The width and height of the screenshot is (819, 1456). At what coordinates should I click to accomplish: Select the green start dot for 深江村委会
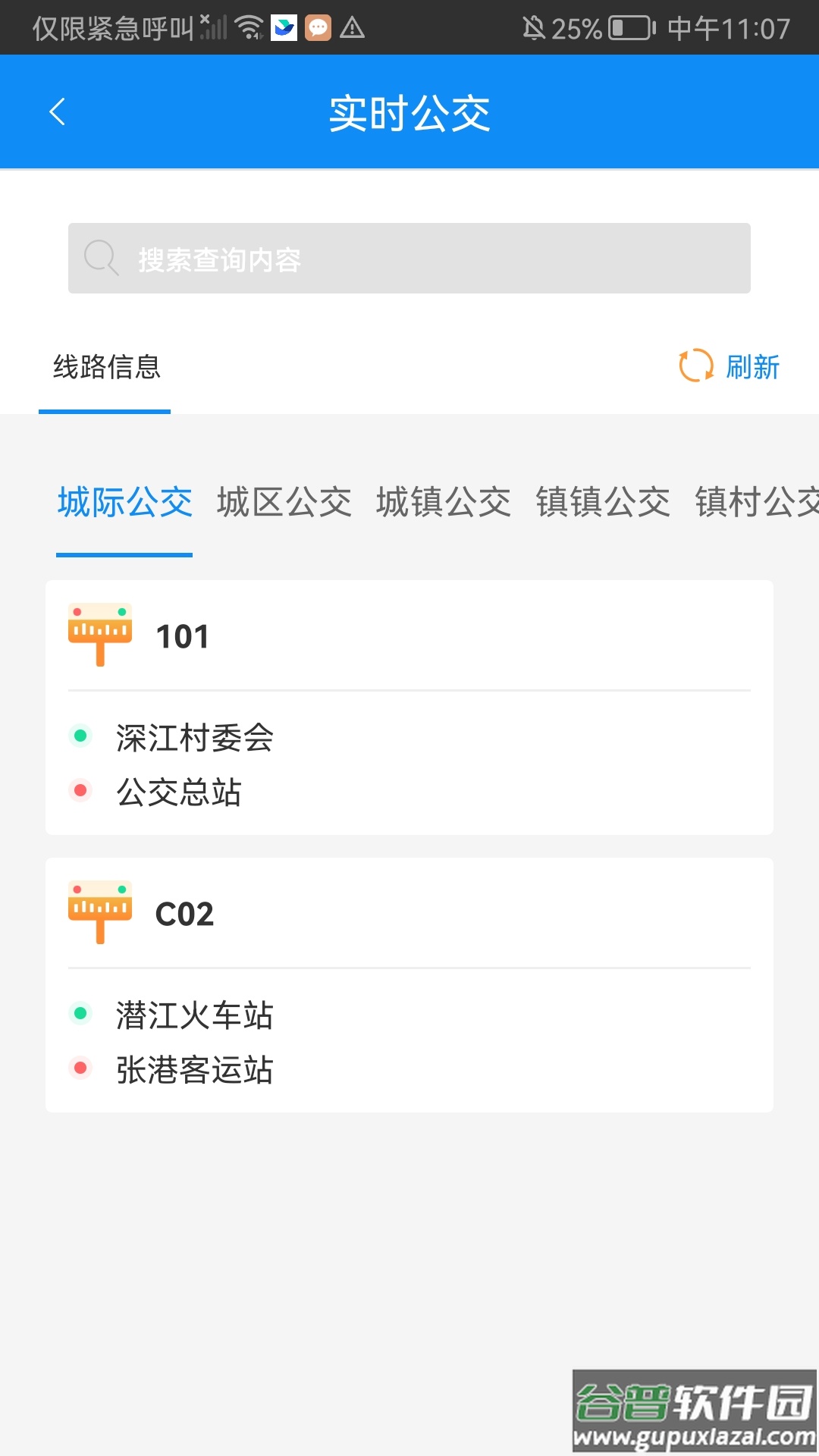[x=80, y=736]
